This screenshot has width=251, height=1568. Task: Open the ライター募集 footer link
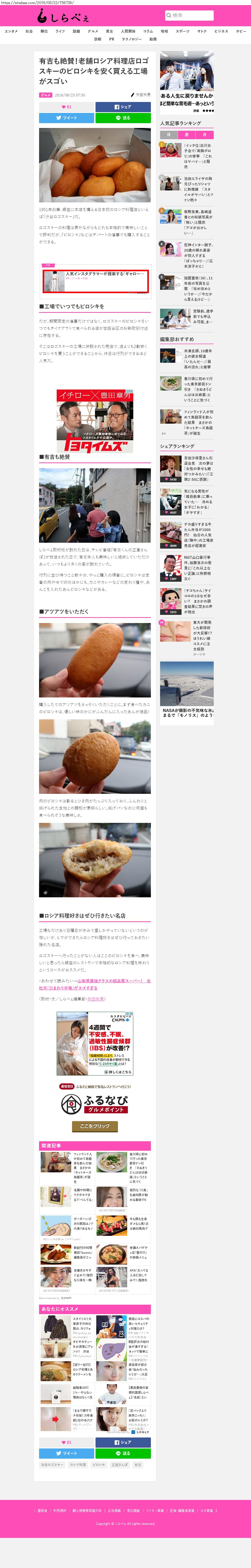[x=155, y=1510]
